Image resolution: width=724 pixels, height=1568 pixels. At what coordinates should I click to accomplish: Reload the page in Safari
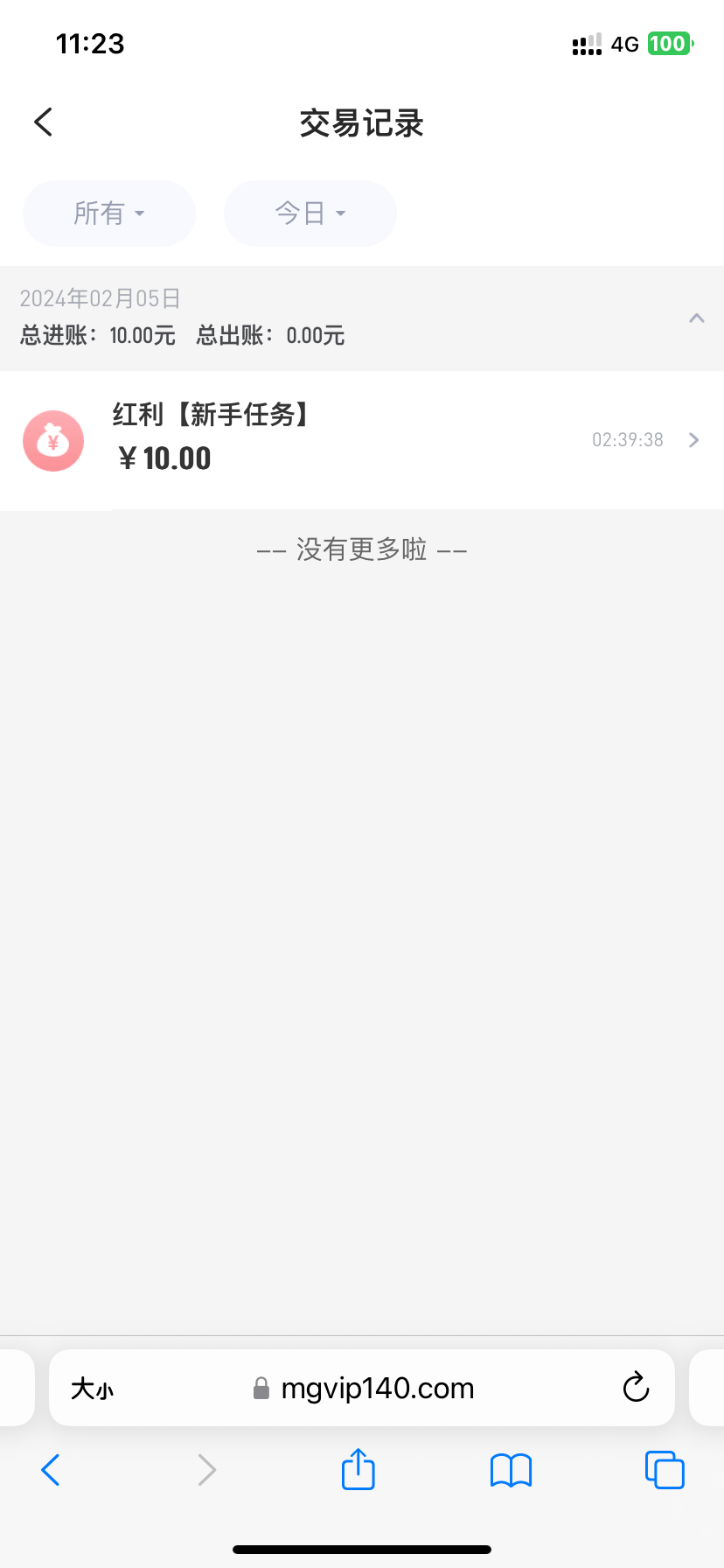point(636,1388)
